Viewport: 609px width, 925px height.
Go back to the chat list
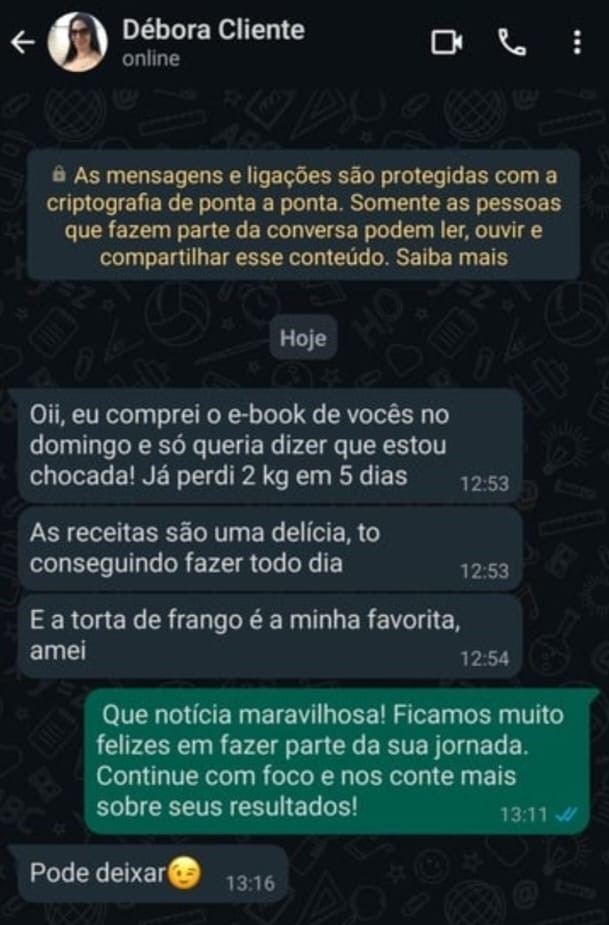coord(22,42)
